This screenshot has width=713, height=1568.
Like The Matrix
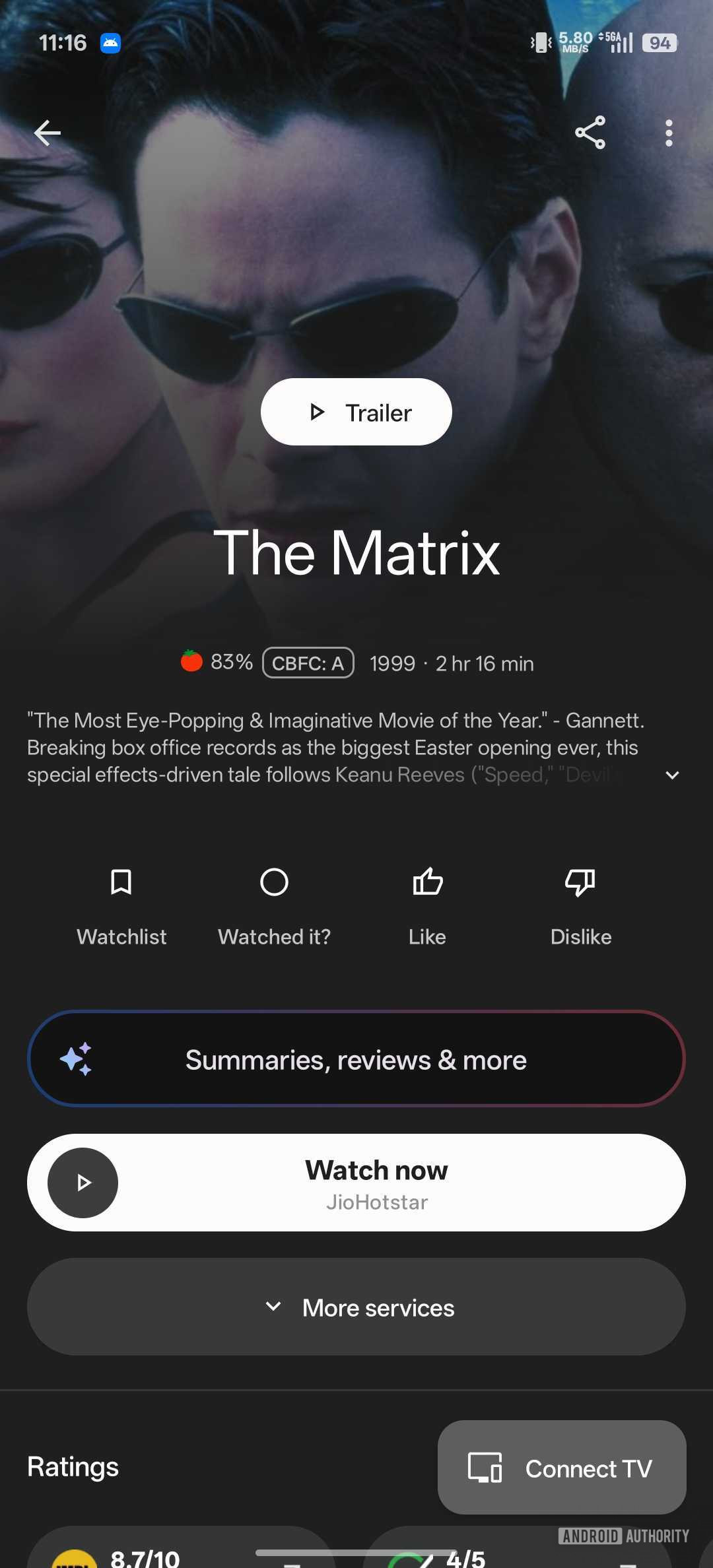(x=427, y=907)
